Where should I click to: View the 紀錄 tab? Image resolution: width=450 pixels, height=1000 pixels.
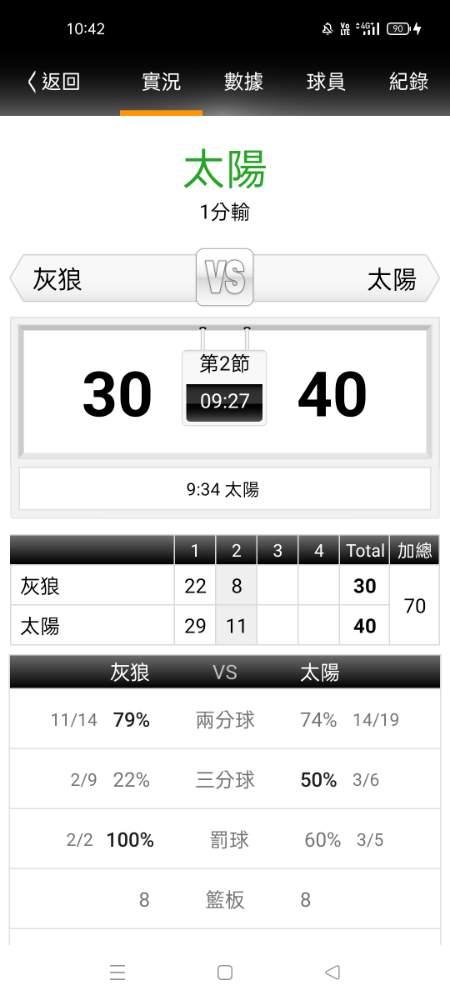coord(409,82)
